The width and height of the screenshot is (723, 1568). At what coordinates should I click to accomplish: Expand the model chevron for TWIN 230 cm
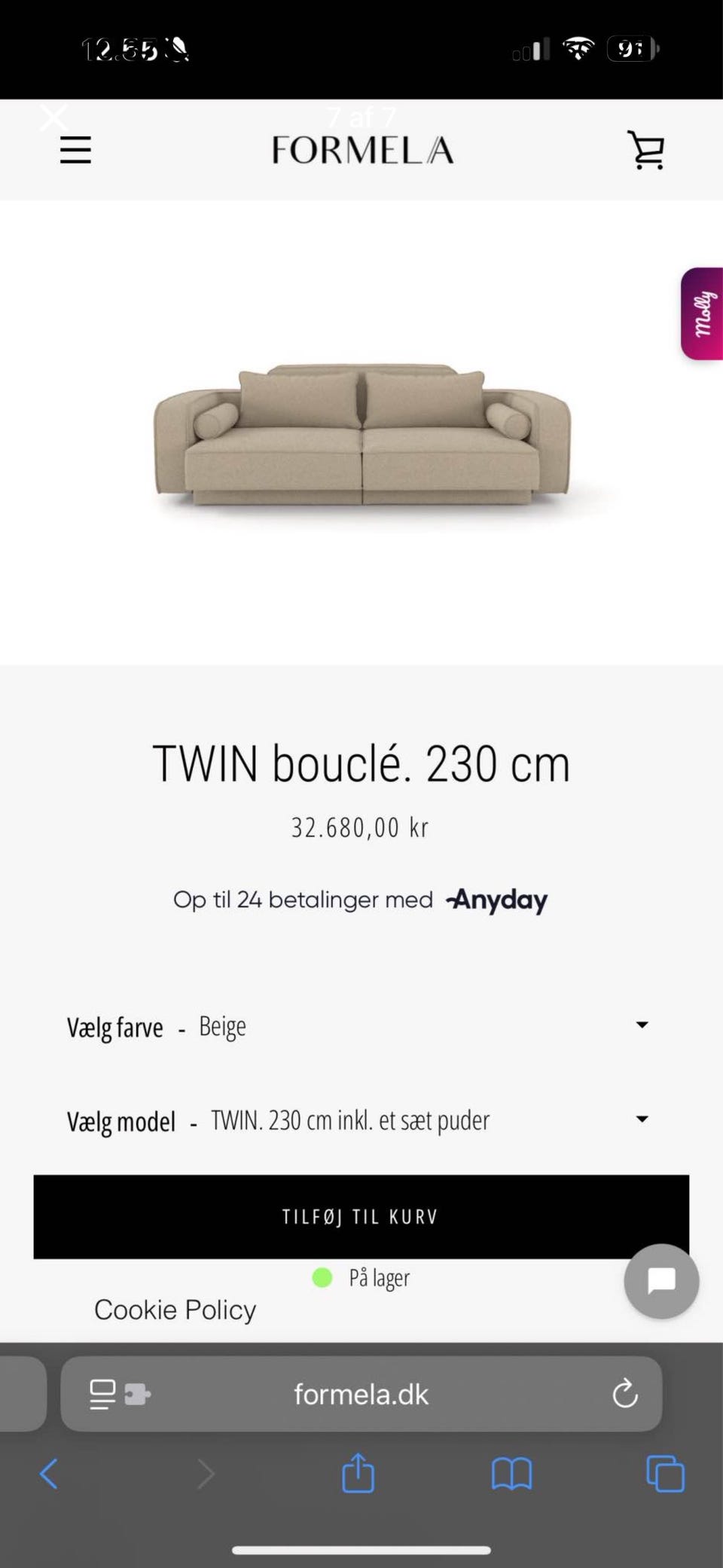tap(641, 1120)
